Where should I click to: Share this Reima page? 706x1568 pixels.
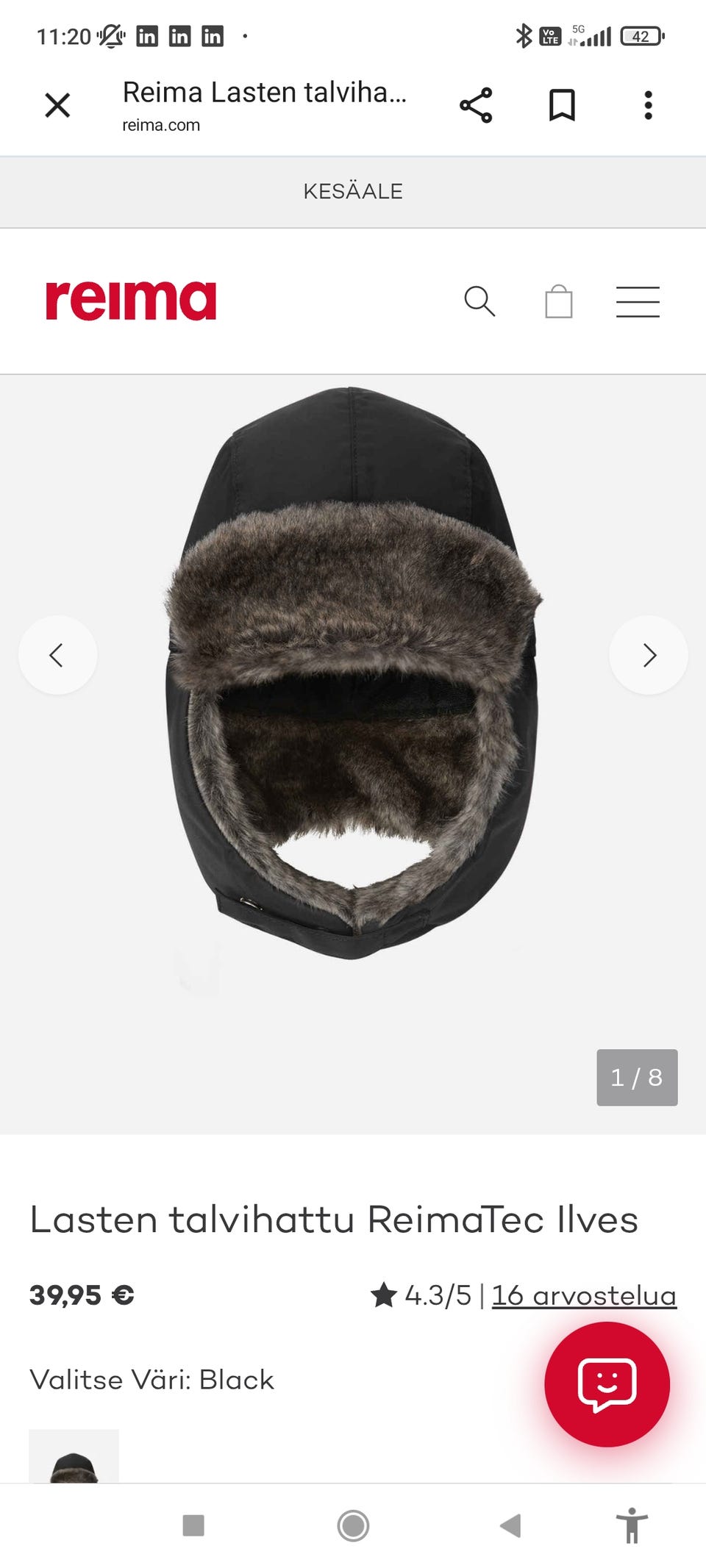coord(476,105)
